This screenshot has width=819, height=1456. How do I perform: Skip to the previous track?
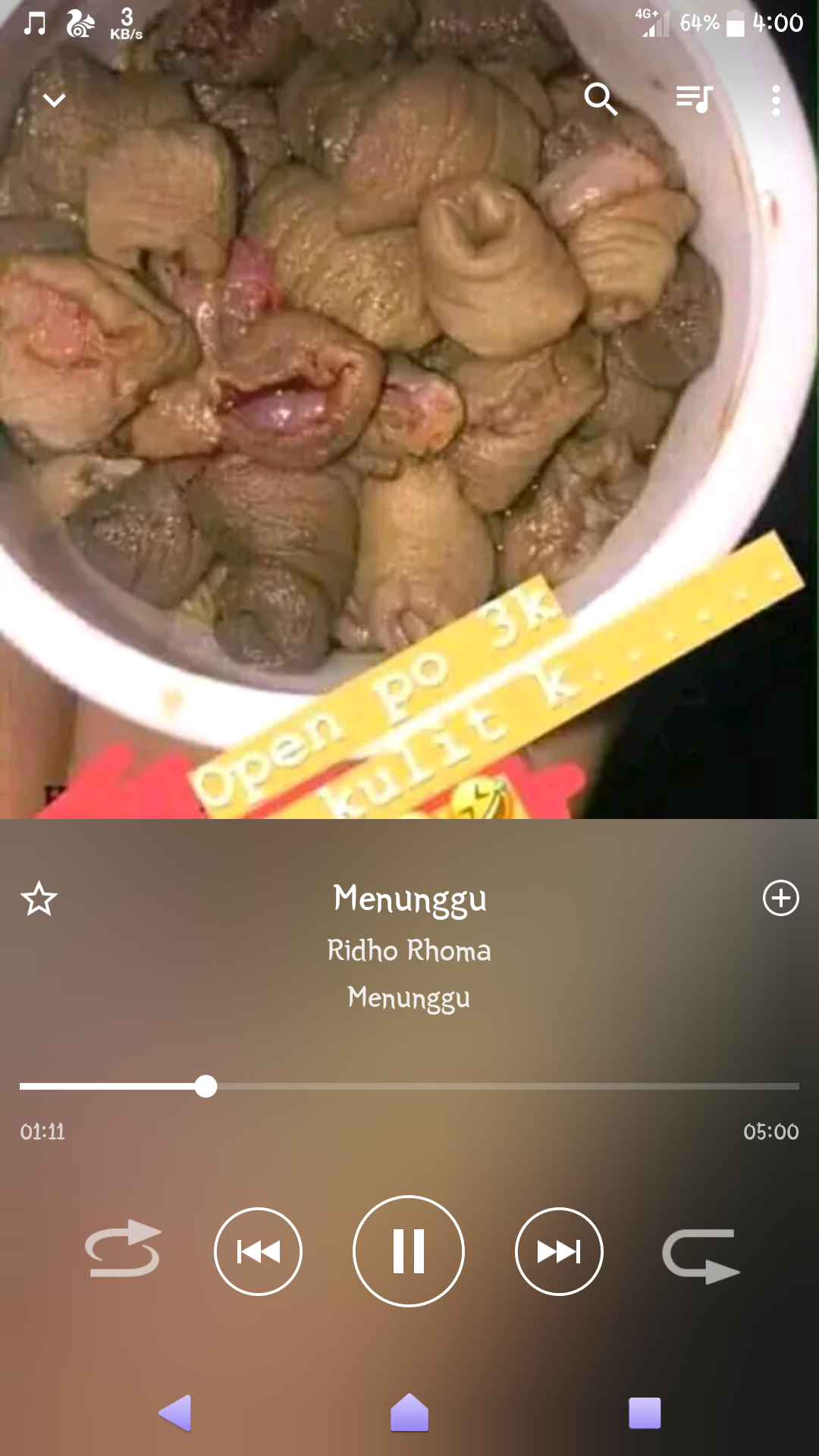tap(258, 1251)
